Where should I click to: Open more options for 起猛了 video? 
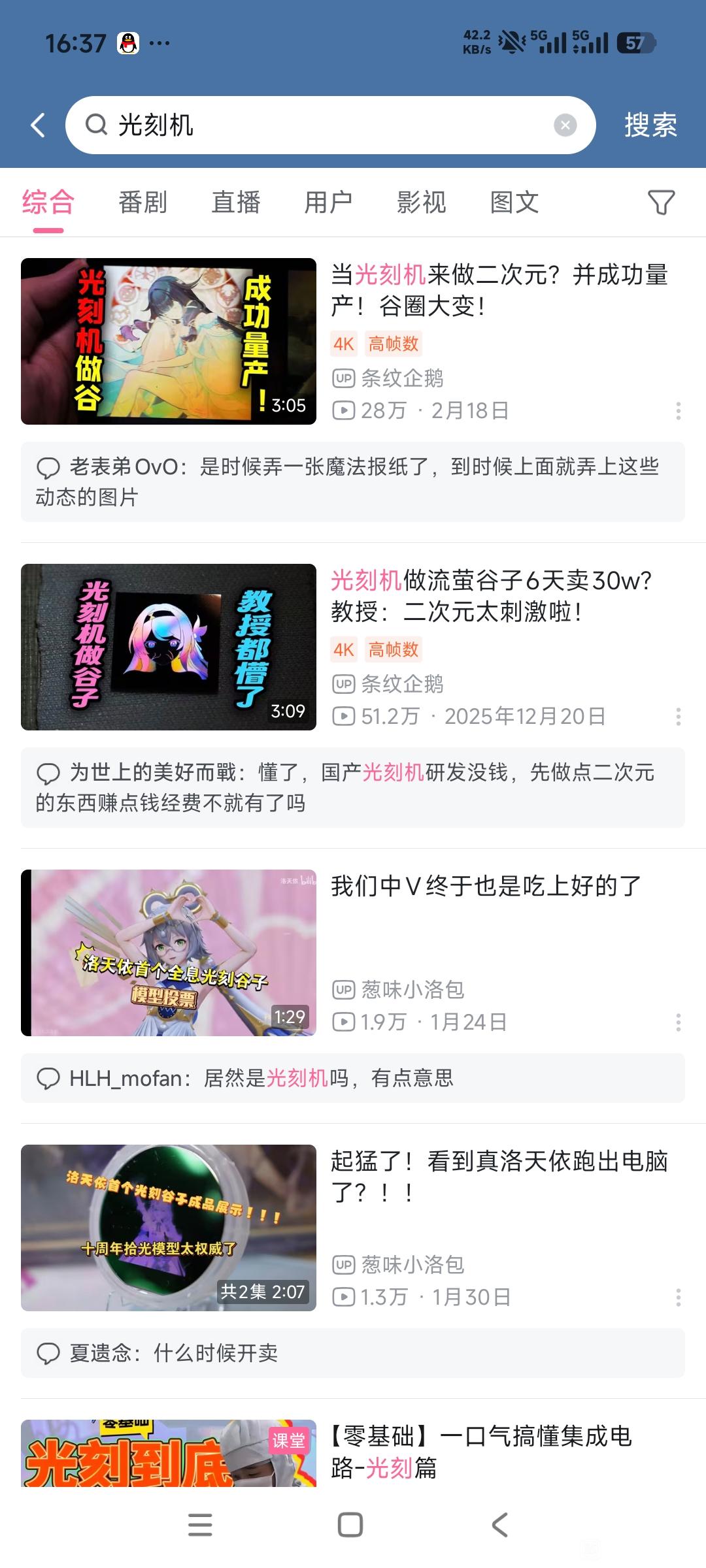pos(679,1298)
